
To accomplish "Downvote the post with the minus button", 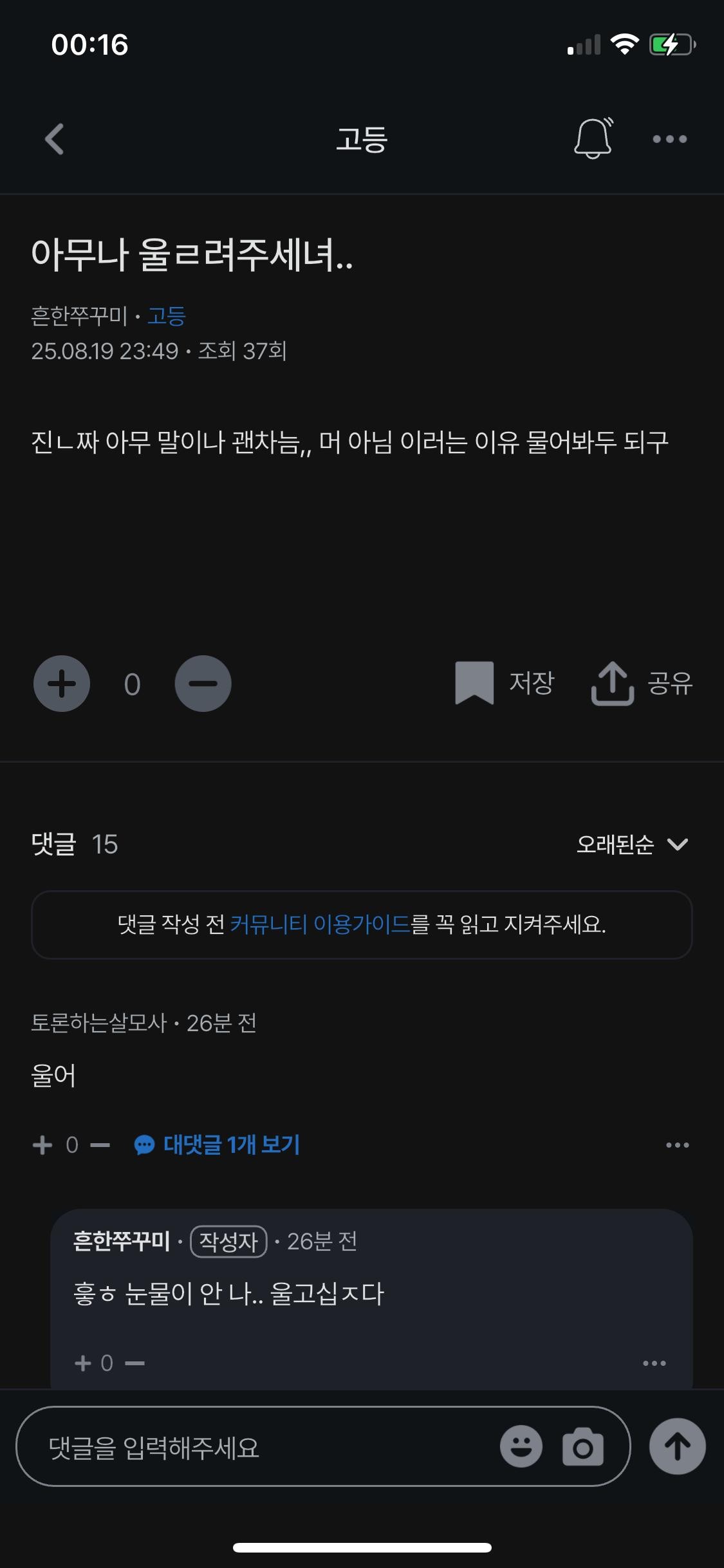I will [203, 684].
